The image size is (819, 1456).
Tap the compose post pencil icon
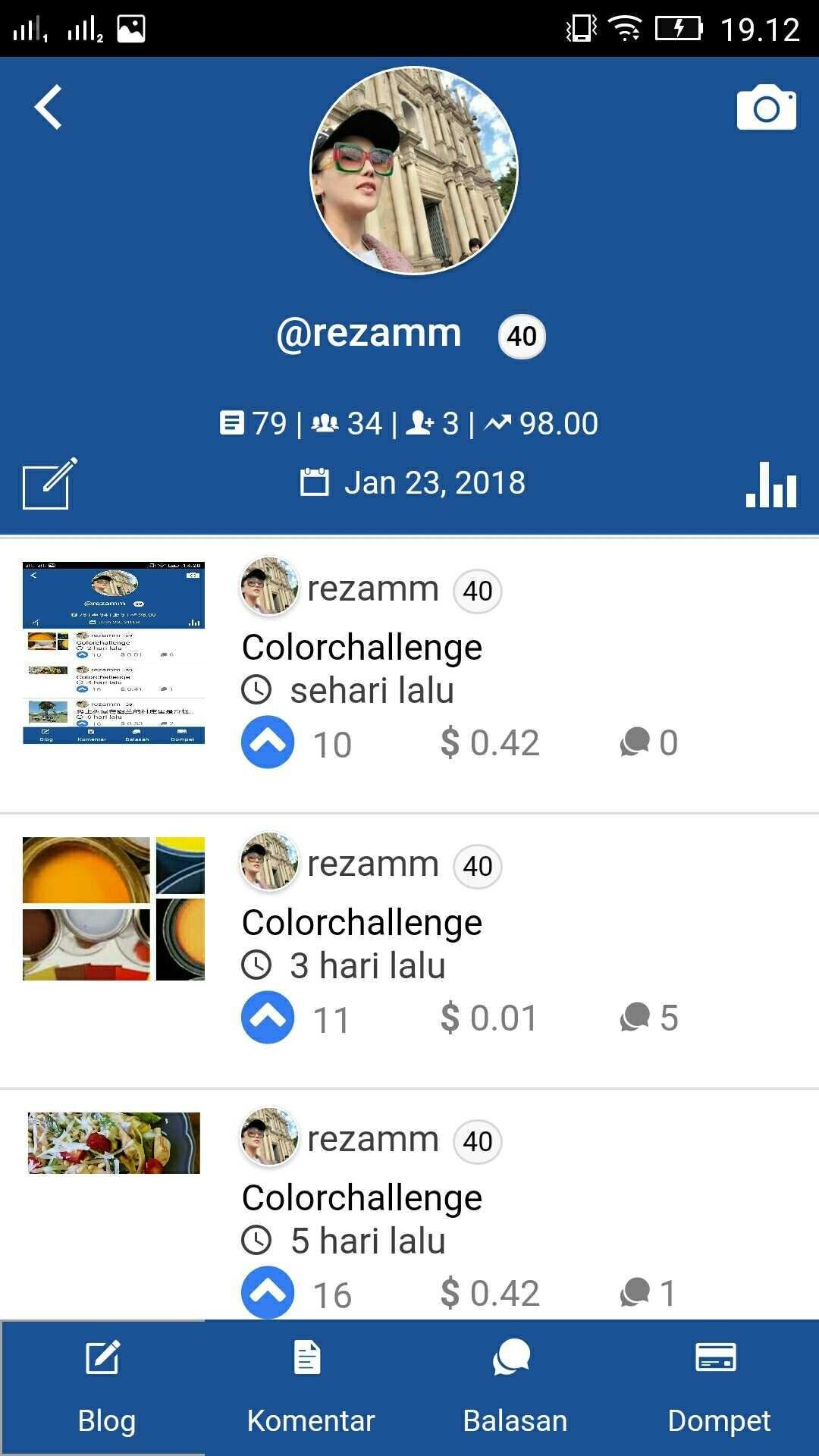[50, 483]
